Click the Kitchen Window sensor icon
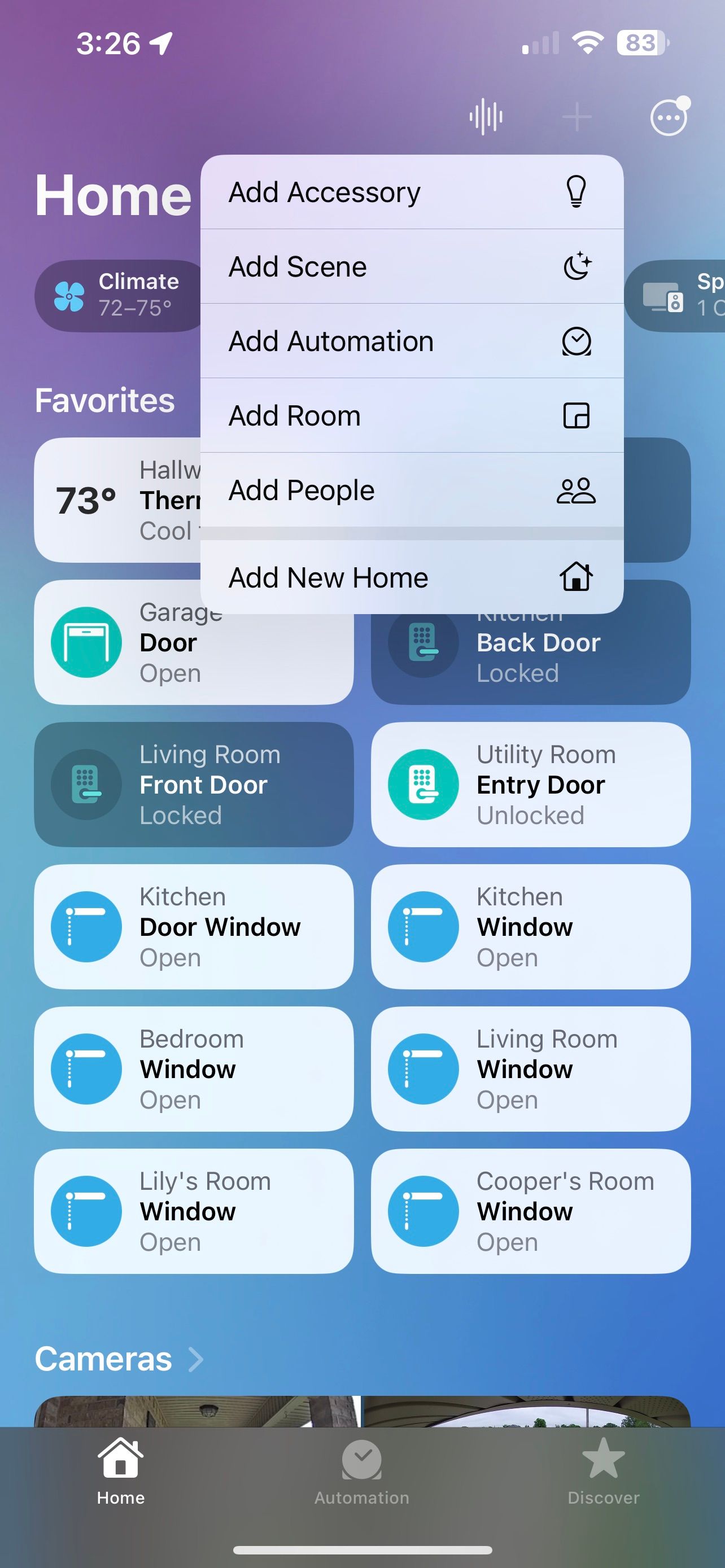This screenshot has height=1568, width=725. (423, 926)
